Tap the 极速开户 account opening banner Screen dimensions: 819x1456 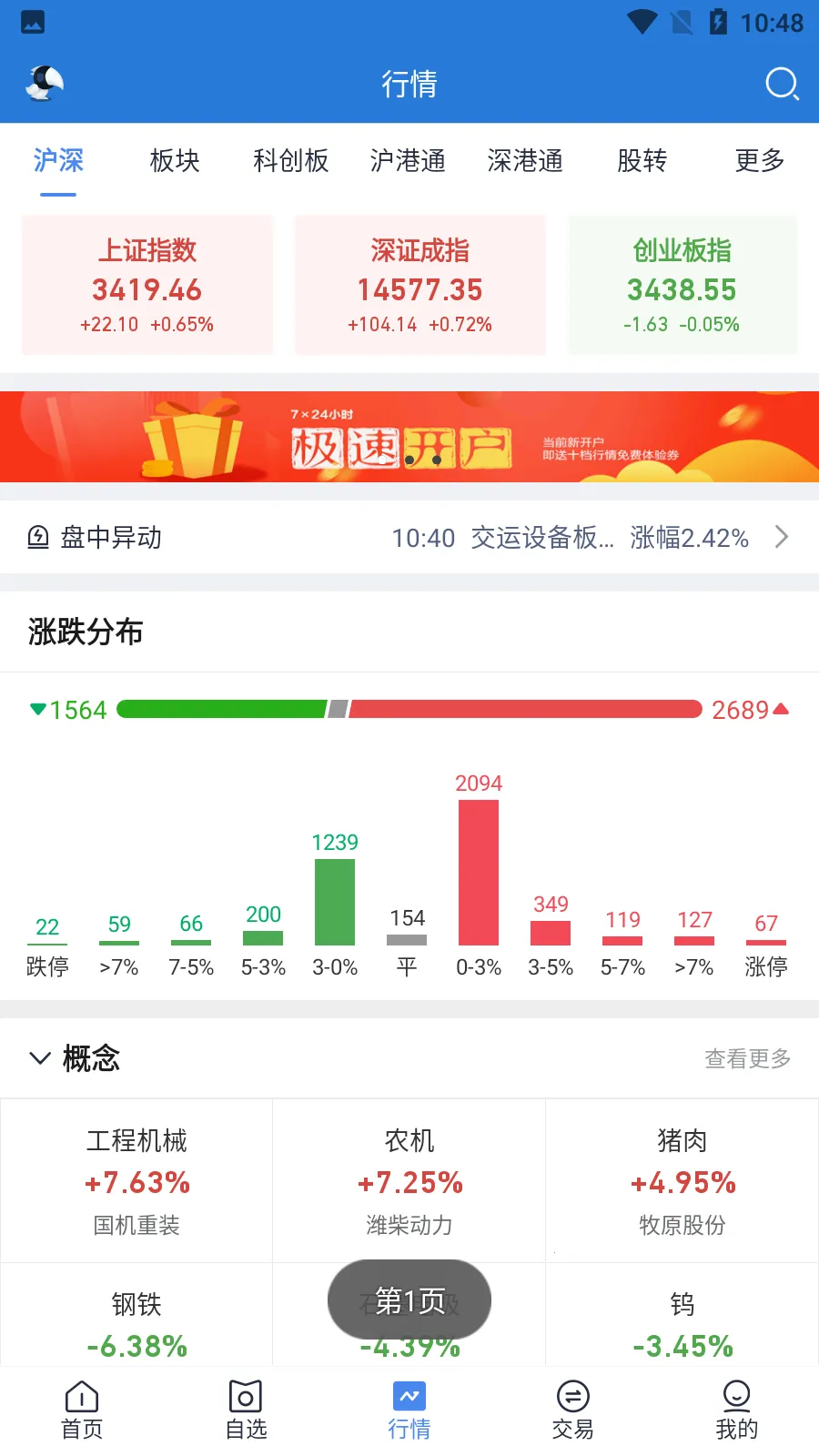click(x=409, y=437)
